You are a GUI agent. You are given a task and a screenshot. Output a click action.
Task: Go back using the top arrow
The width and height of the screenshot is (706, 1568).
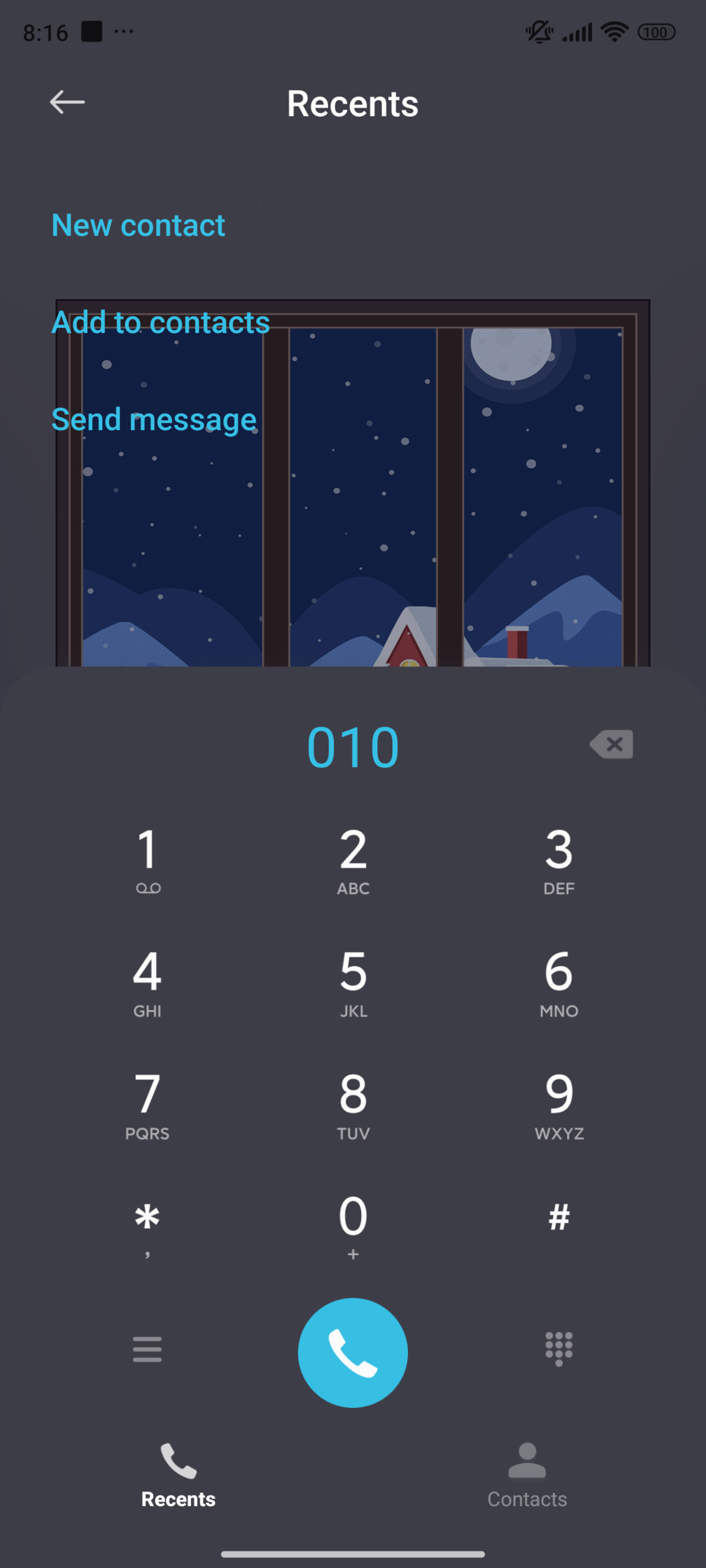click(x=67, y=102)
